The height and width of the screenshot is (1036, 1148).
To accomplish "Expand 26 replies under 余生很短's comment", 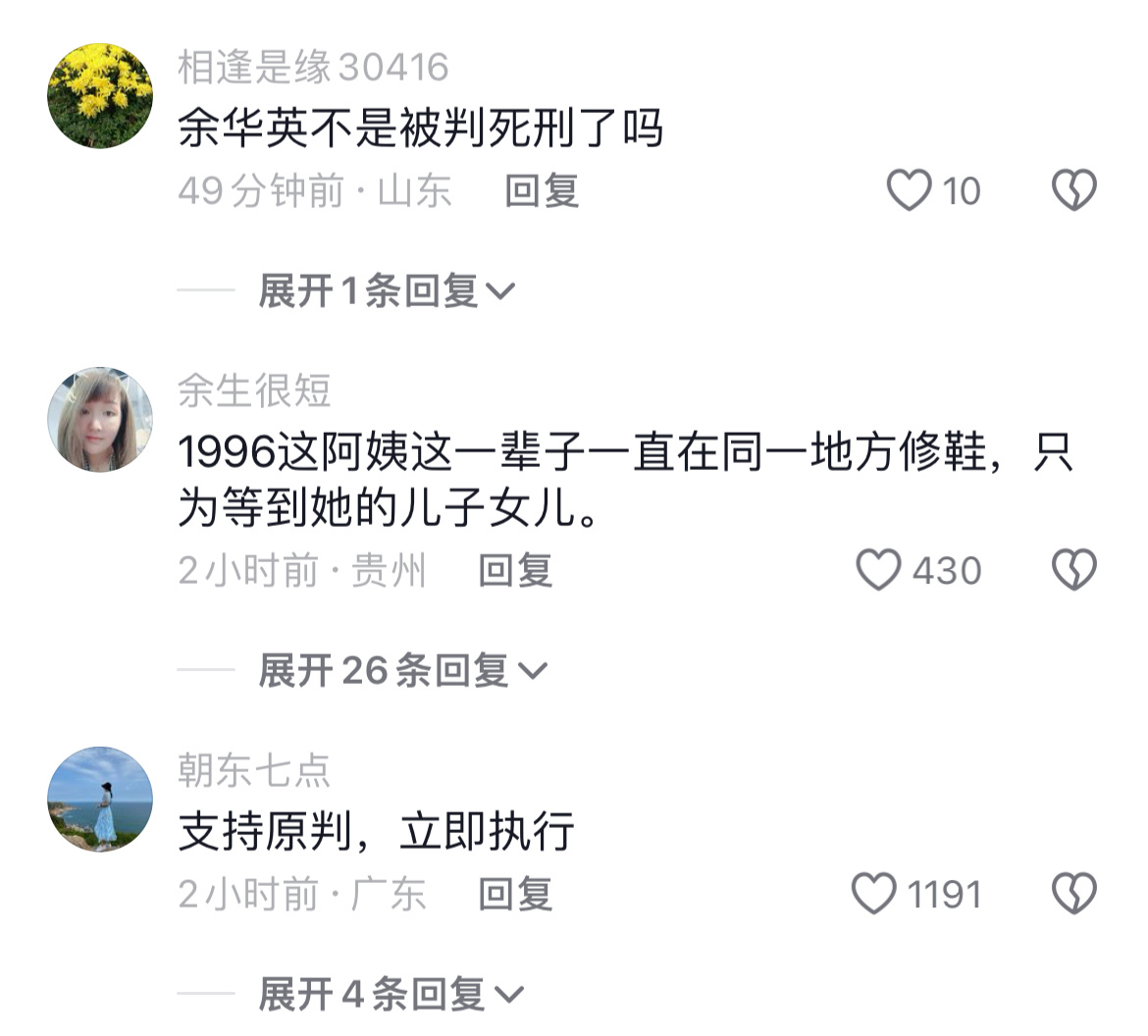I will [401, 671].
